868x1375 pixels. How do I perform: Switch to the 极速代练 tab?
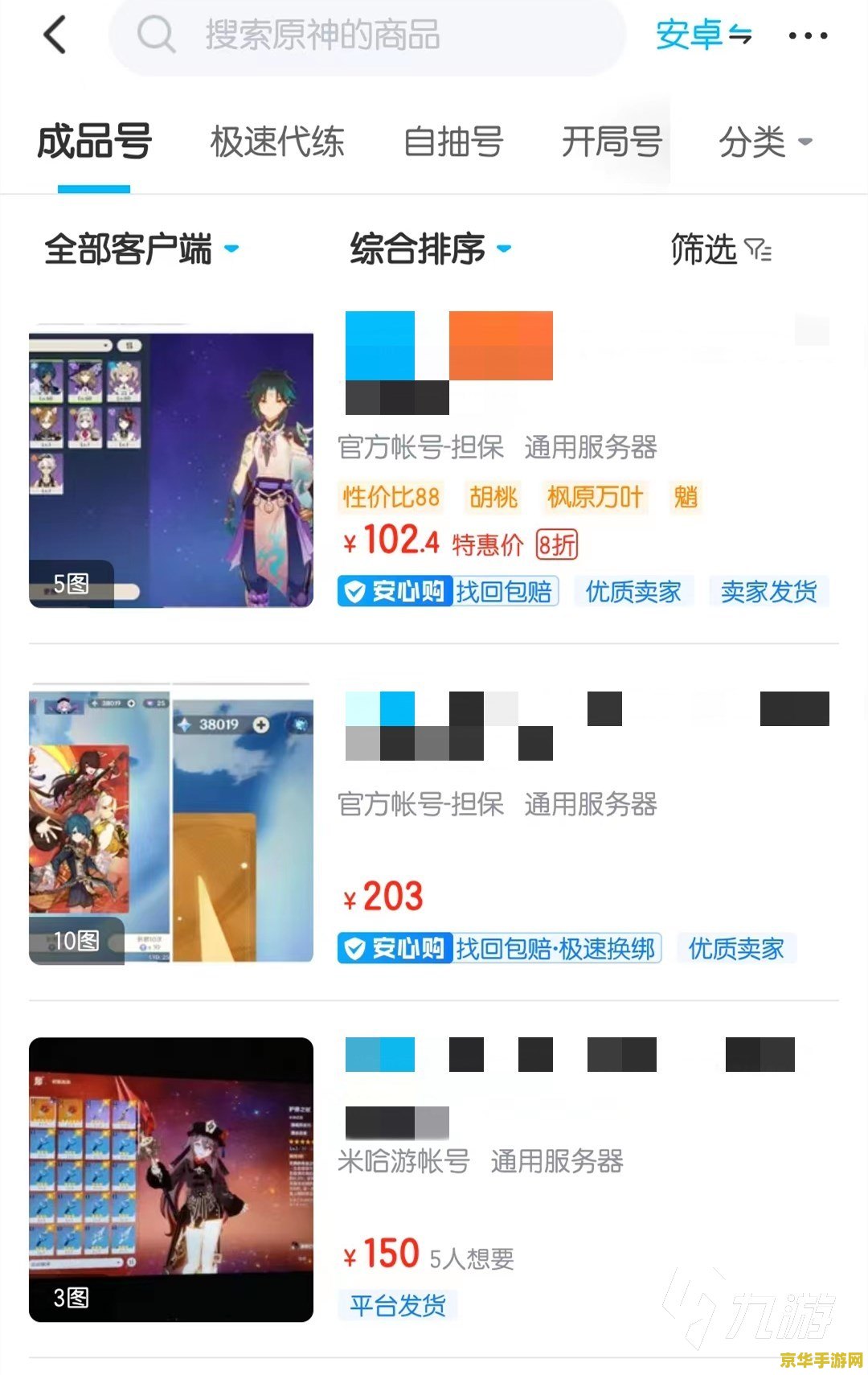[x=277, y=142]
